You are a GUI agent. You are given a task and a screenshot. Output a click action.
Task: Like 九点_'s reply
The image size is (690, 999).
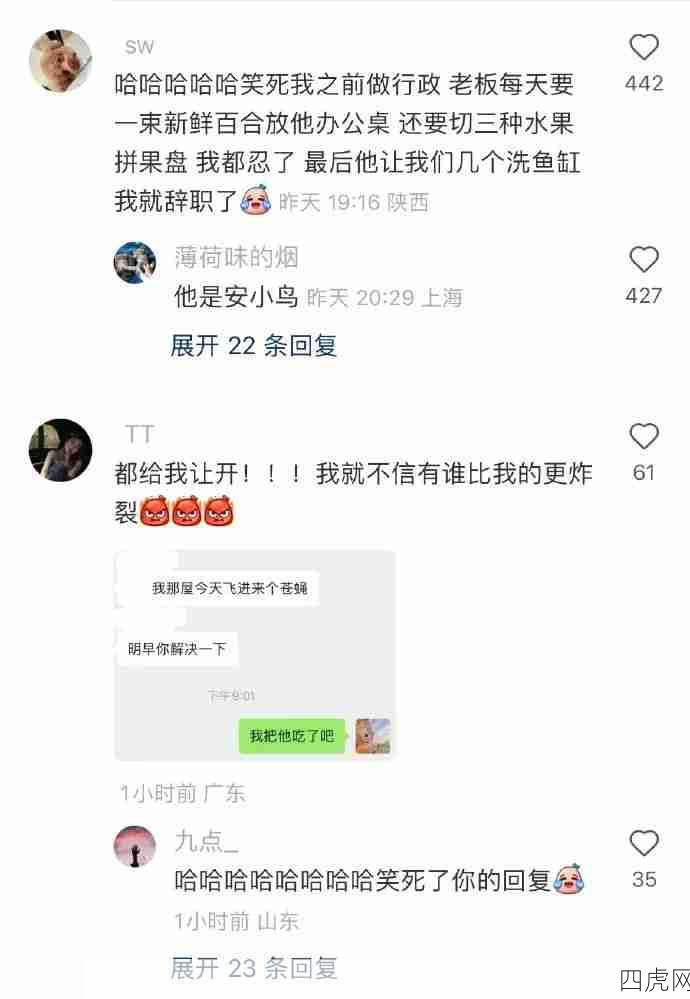coord(644,844)
